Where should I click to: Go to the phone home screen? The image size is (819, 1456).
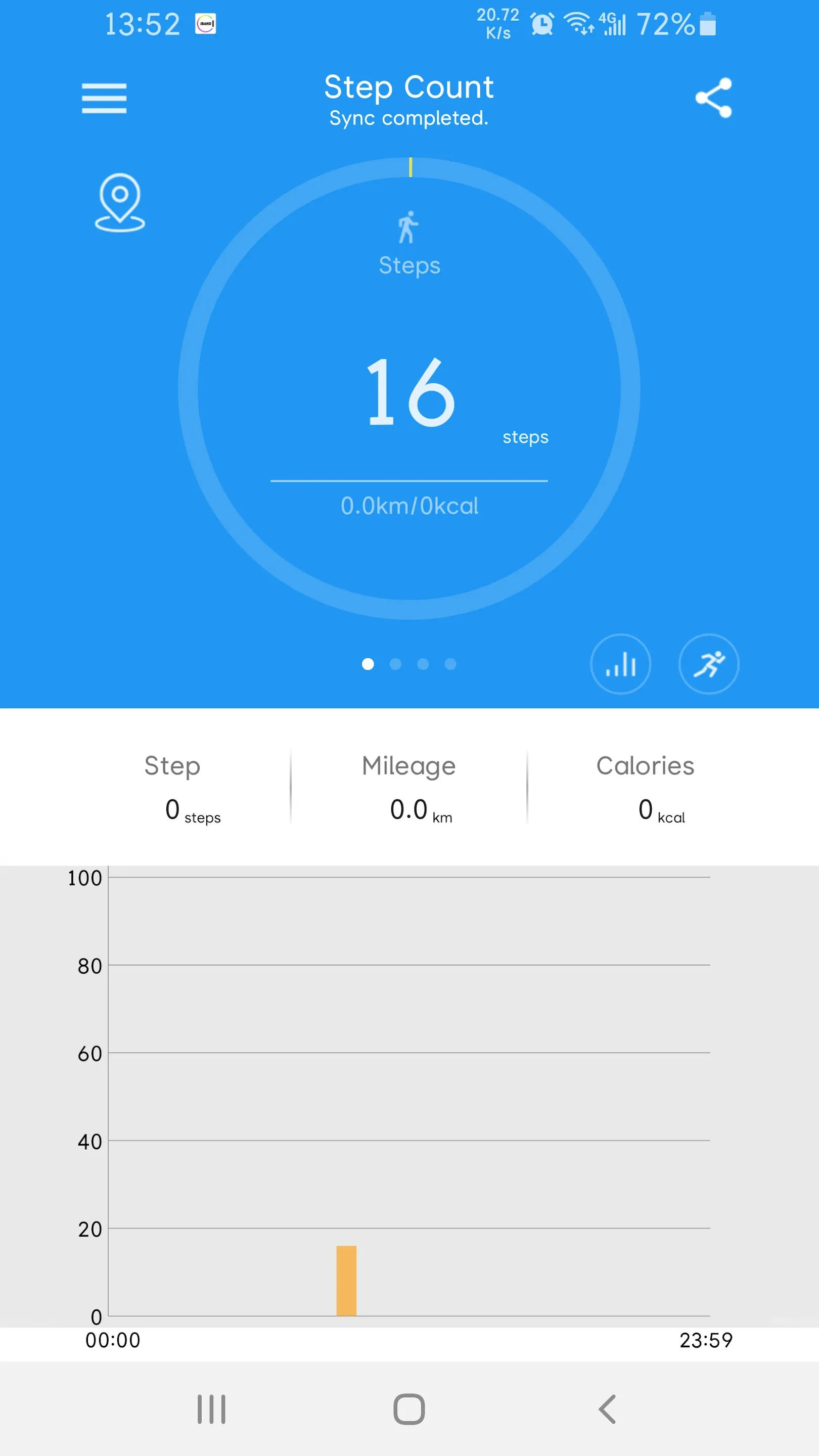tap(409, 1409)
